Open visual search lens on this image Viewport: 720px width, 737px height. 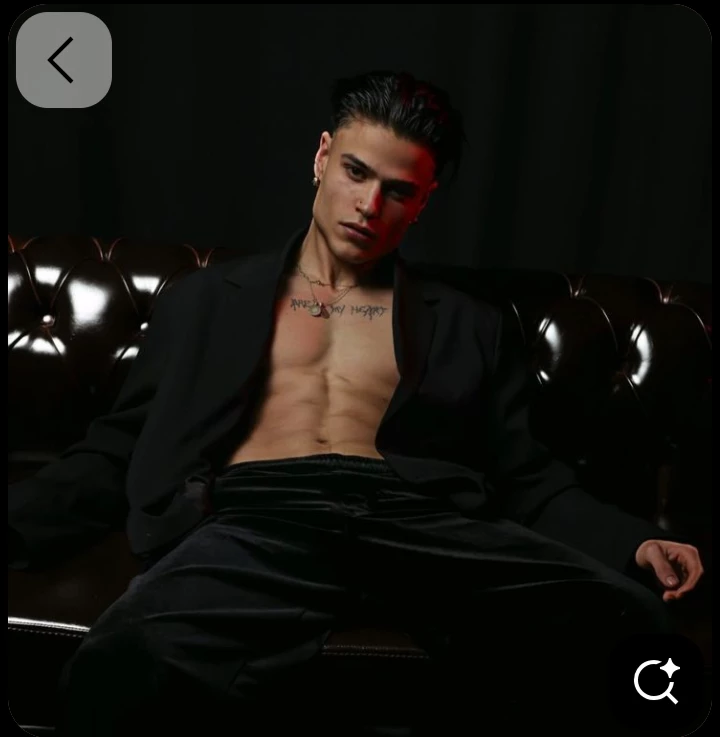pyautogui.click(x=657, y=681)
